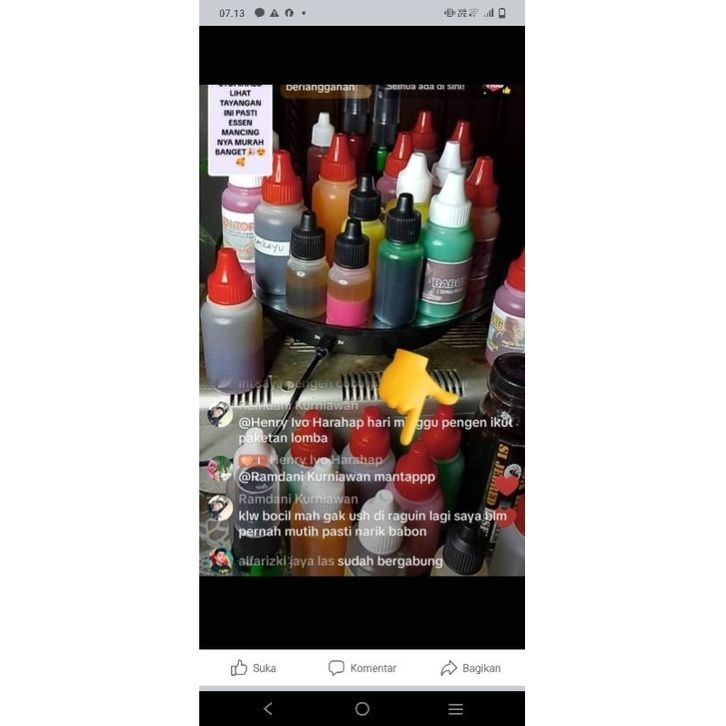Open the Komentar section
This screenshot has width=726, height=726.
[x=362, y=668]
